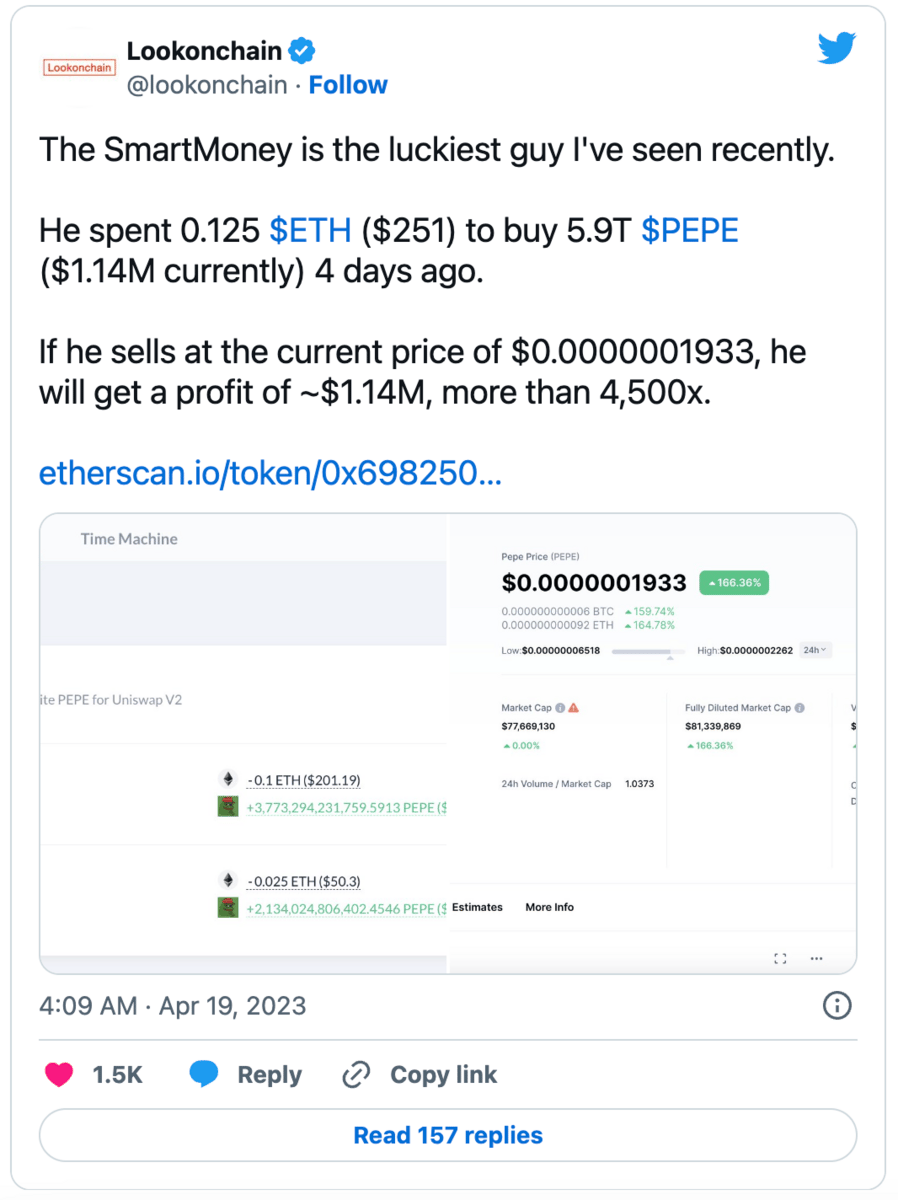Like this tweet with the heart
This screenshot has width=898, height=1200.
60,1075
